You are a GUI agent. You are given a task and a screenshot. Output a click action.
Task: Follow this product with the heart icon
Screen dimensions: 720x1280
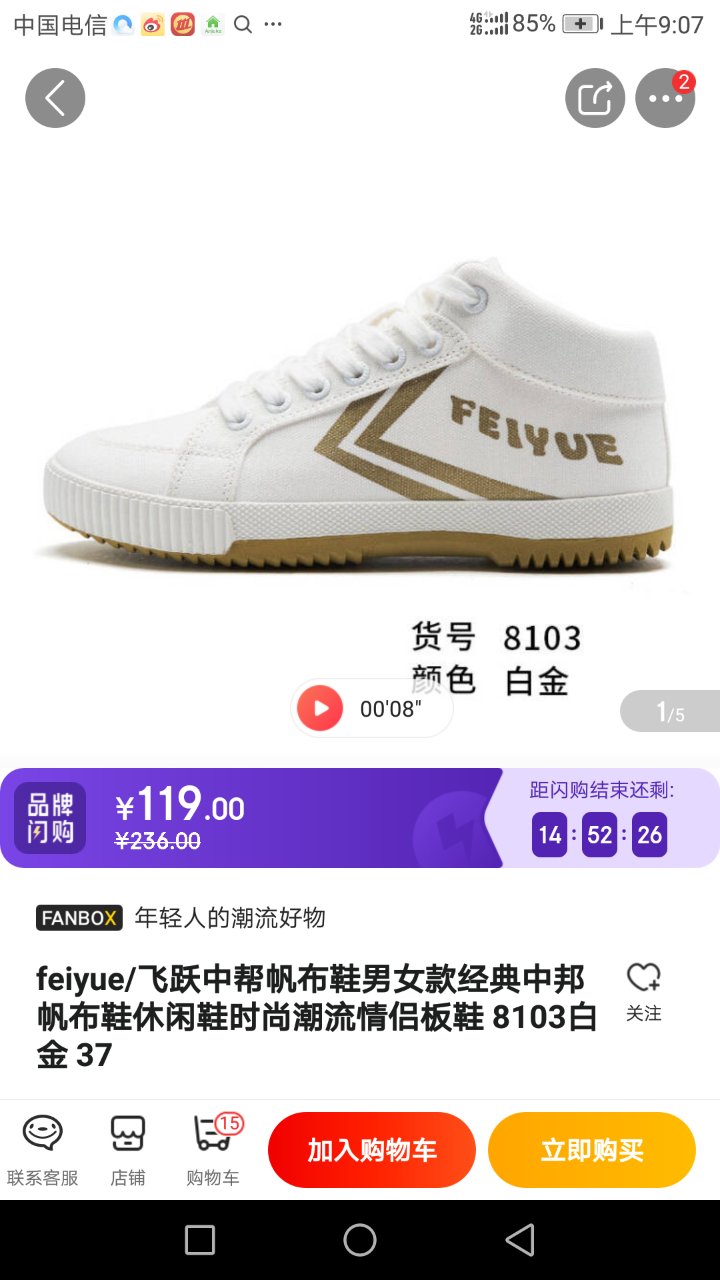643,989
